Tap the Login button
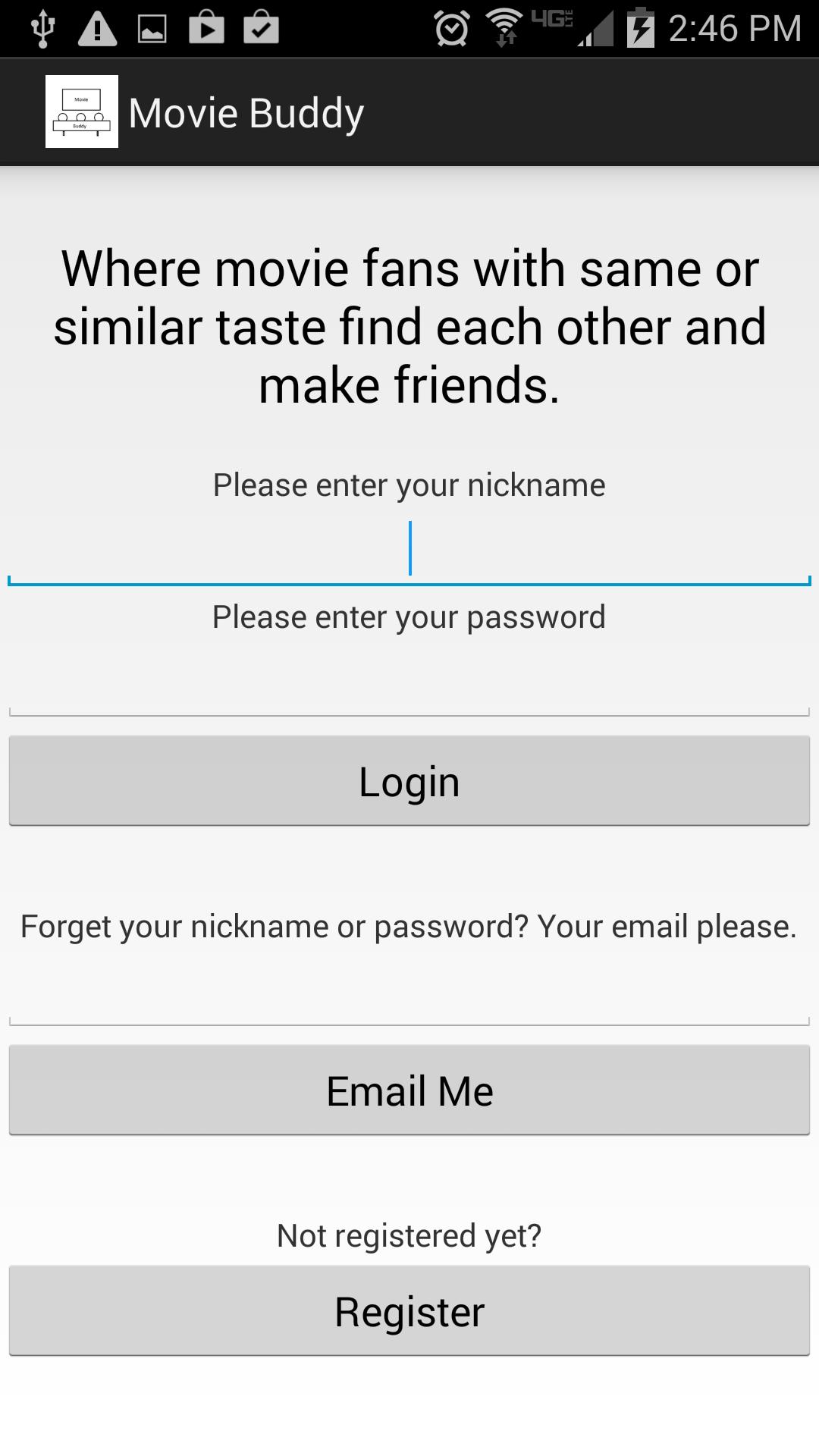This screenshot has width=819, height=1456. (409, 781)
